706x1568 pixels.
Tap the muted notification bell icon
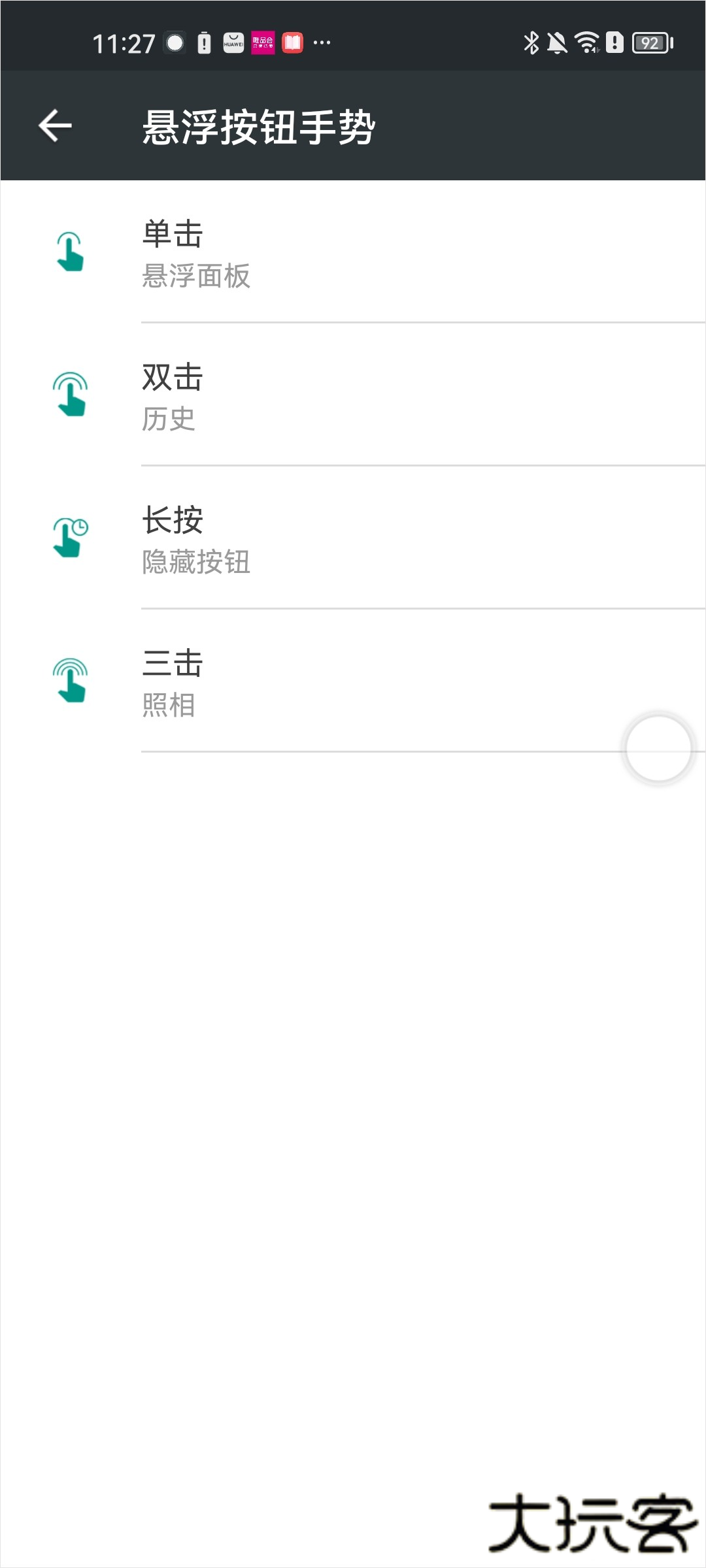556,41
